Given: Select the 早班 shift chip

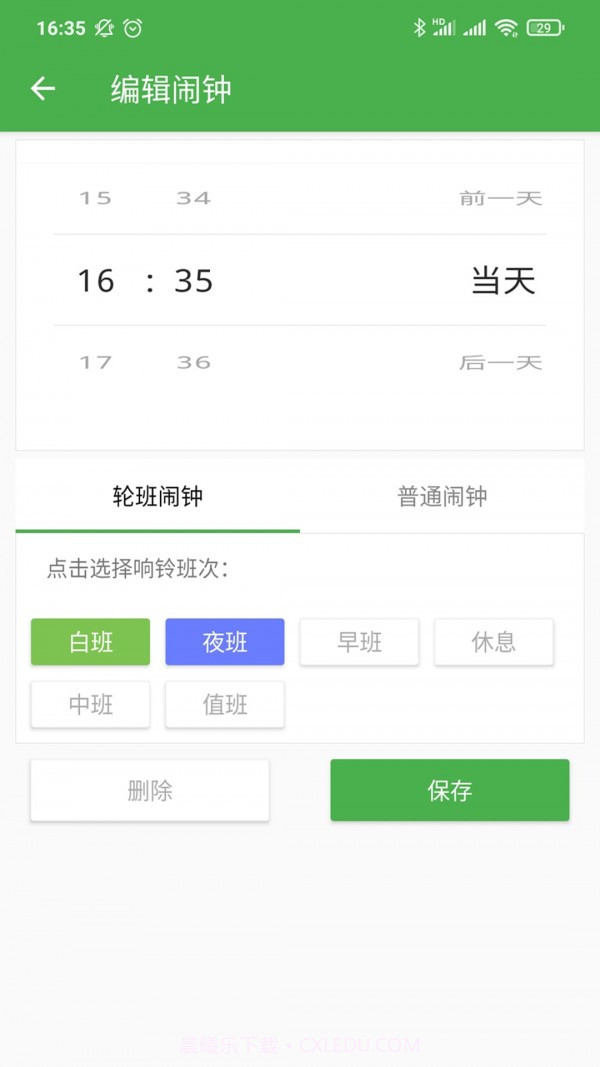Looking at the screenshot, I should tap(359, 642).
